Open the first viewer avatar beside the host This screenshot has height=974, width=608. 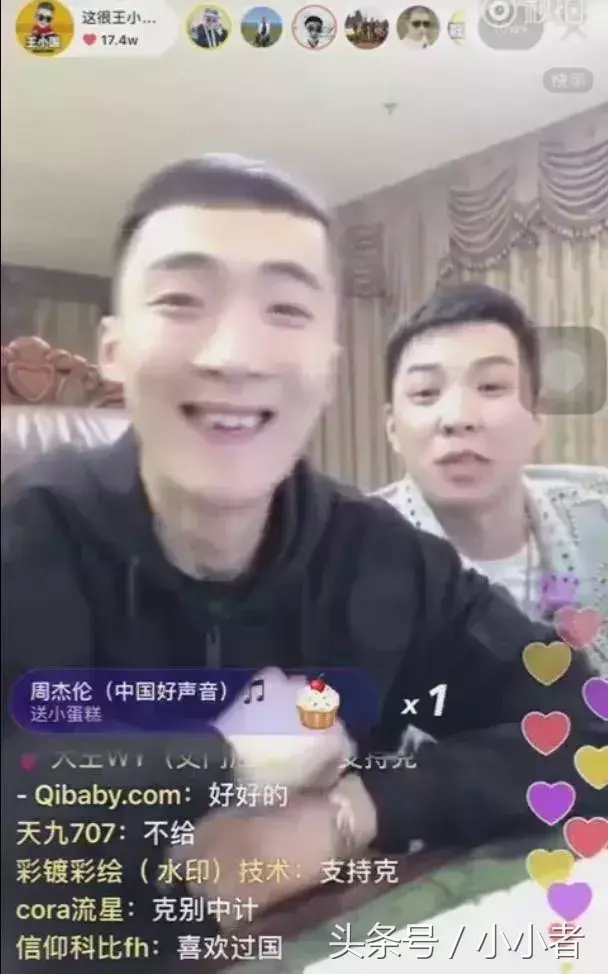click(x=208, y=27)
